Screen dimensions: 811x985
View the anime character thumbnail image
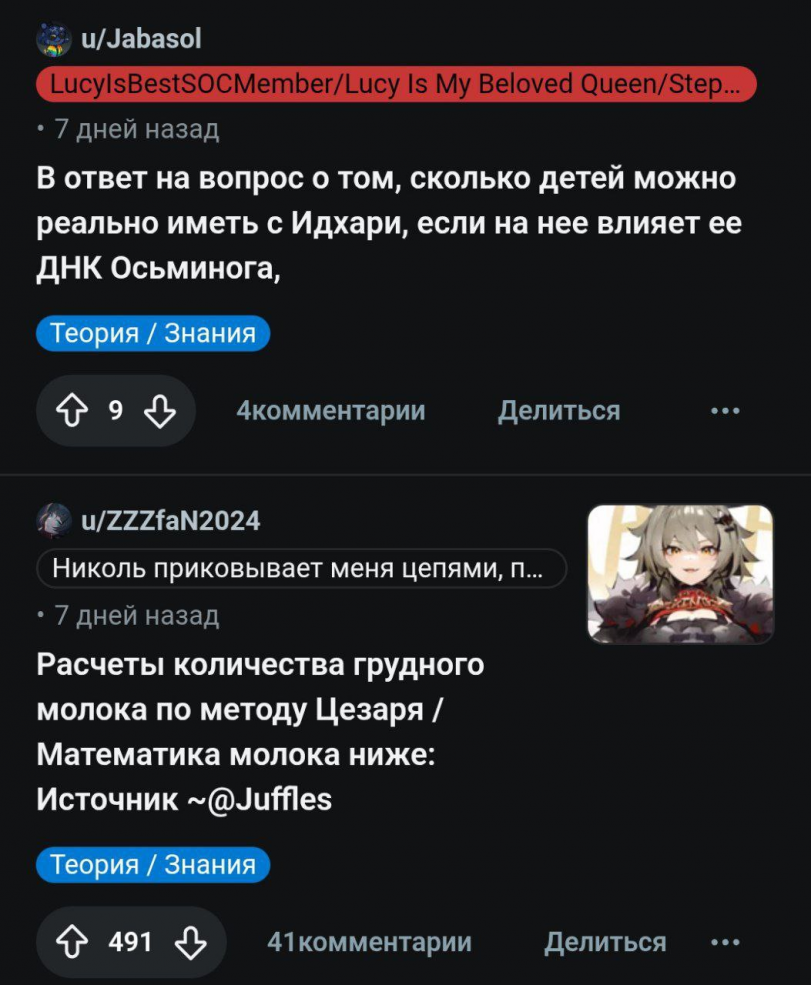click(x=681, y=573)
